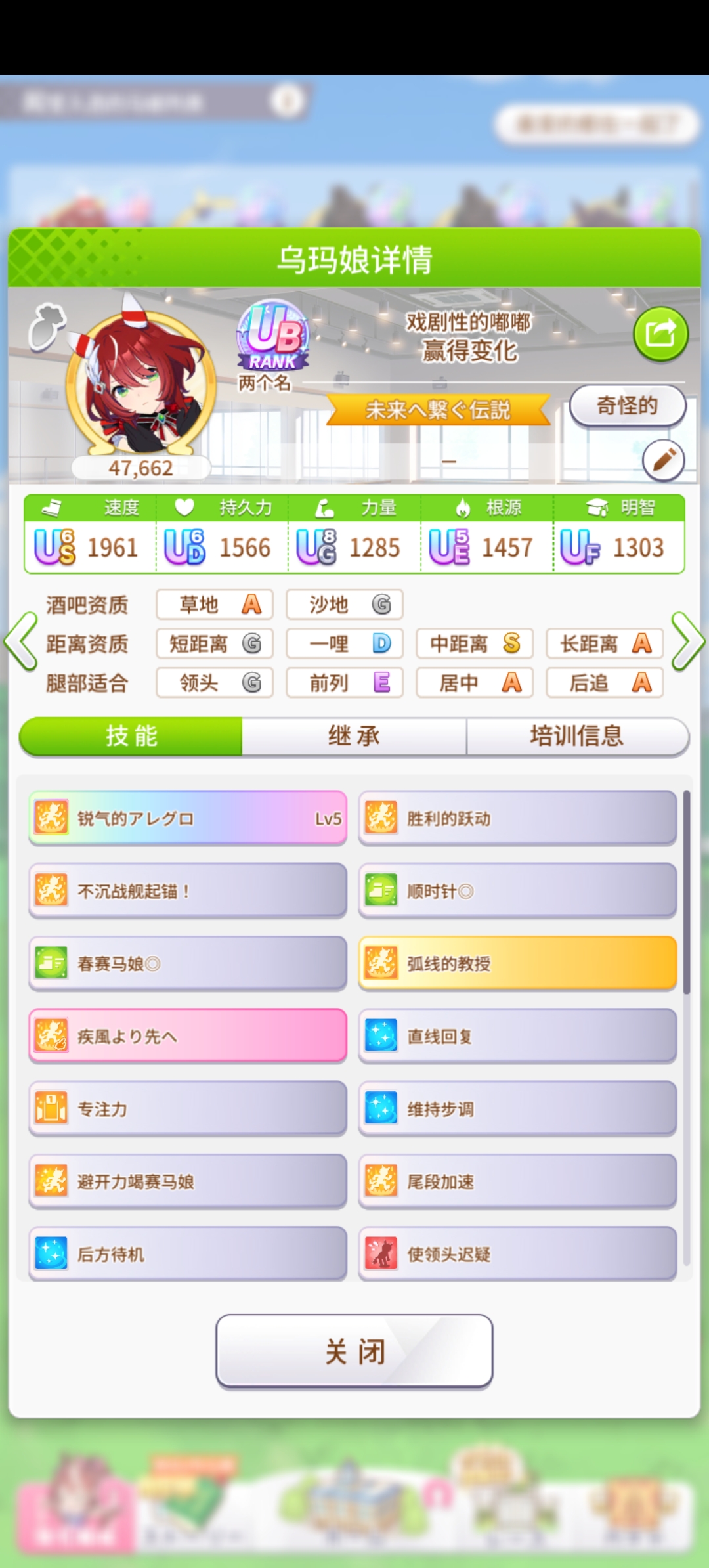The width and height of the screenshot is (709, 1568).
Task: Go to previous character with left arrow
Action: [x=21, y=642]
